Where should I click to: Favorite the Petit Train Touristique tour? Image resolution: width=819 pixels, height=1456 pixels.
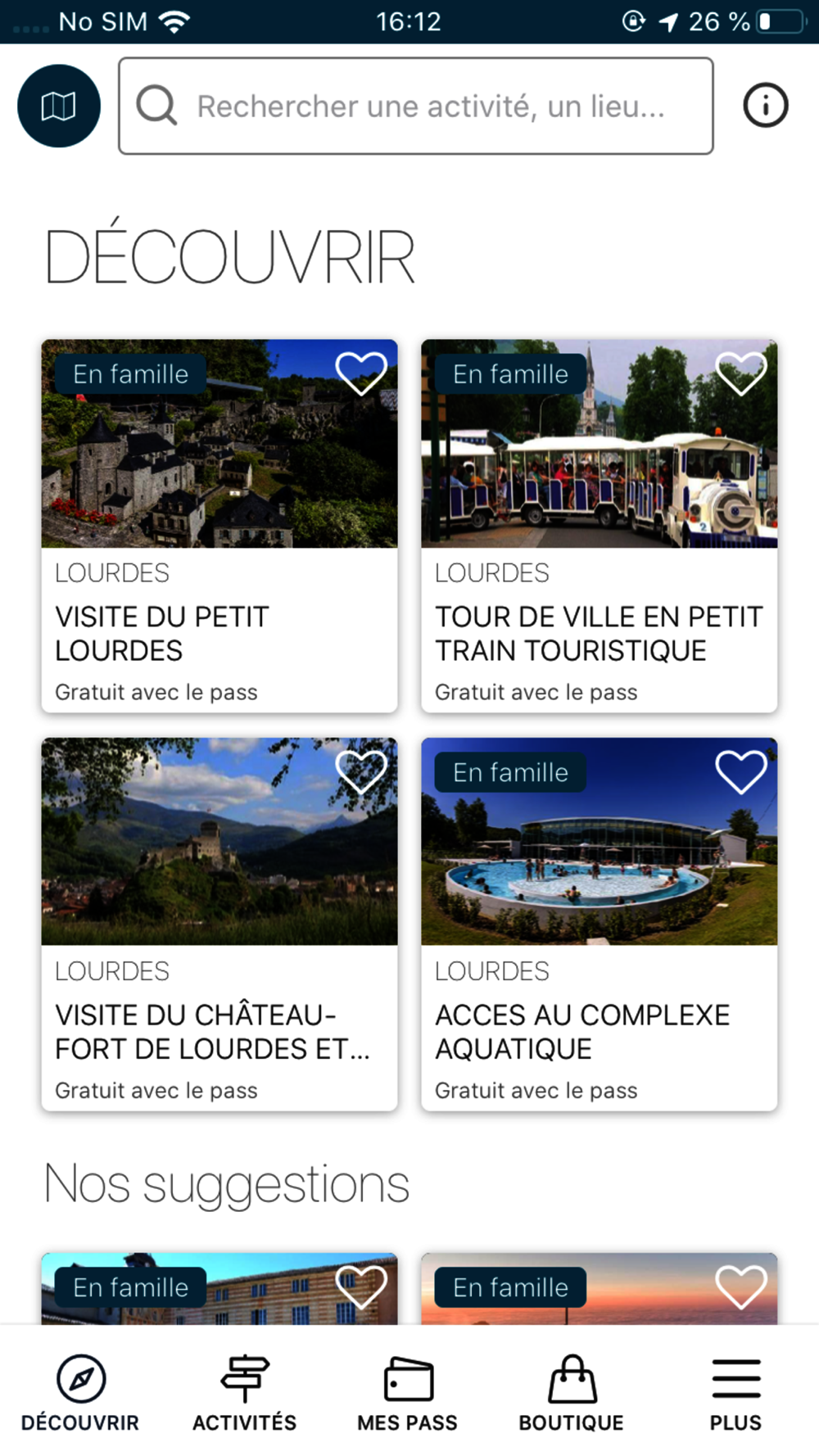pos(740,373)
